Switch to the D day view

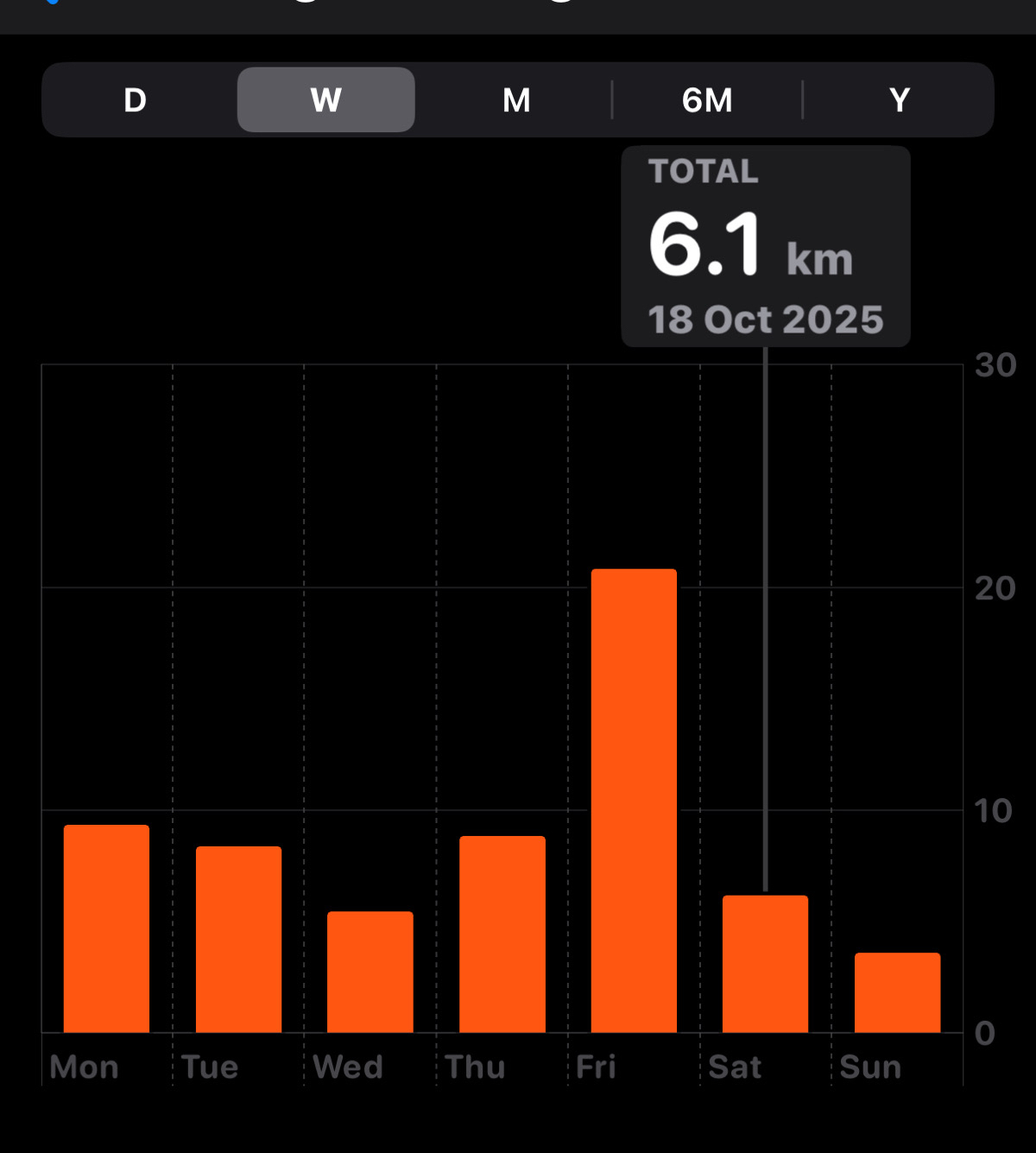point(135,100)
